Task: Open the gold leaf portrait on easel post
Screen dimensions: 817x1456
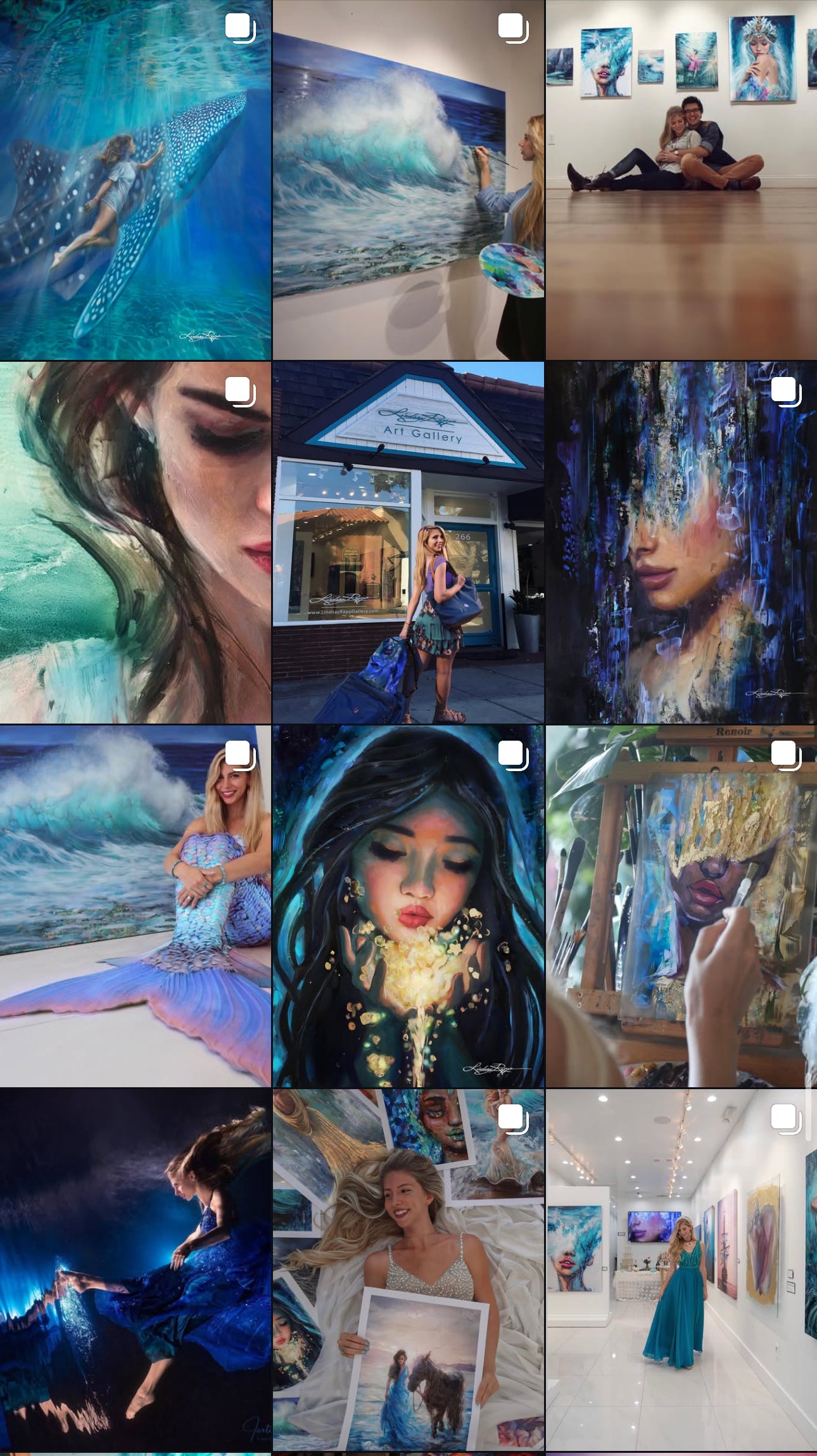Action: point(681,906)
